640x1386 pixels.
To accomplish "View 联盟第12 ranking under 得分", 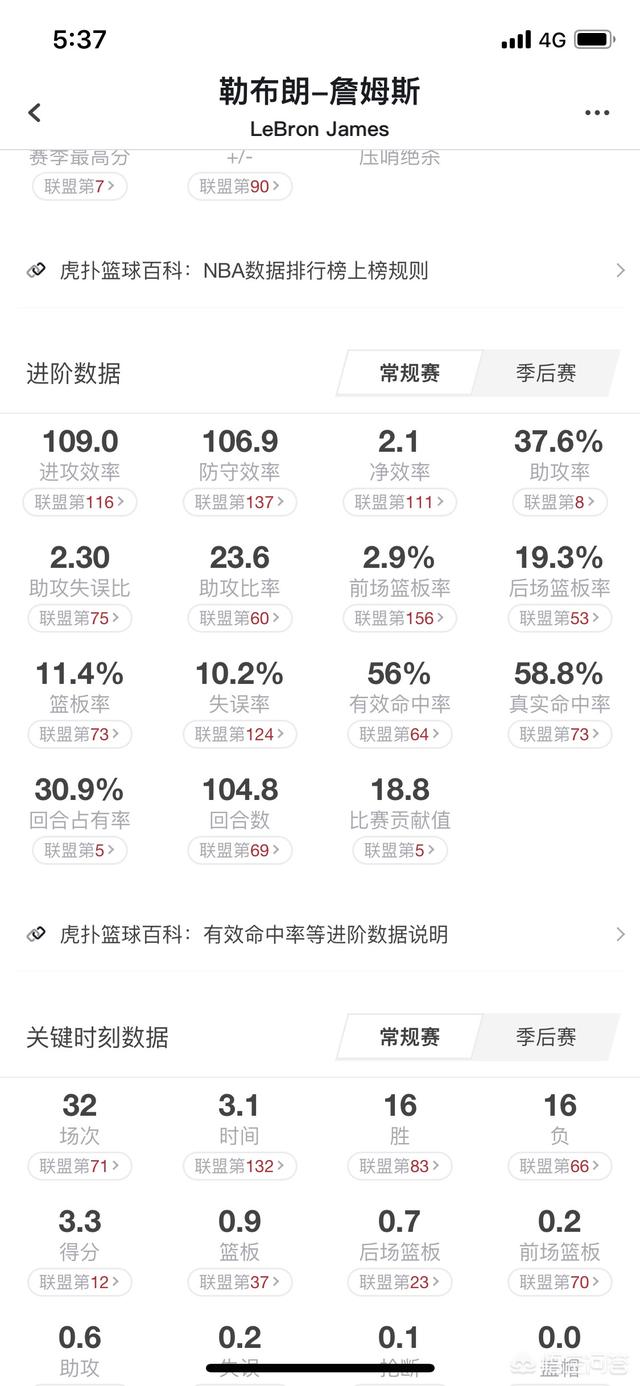I will click(80, 1282).
